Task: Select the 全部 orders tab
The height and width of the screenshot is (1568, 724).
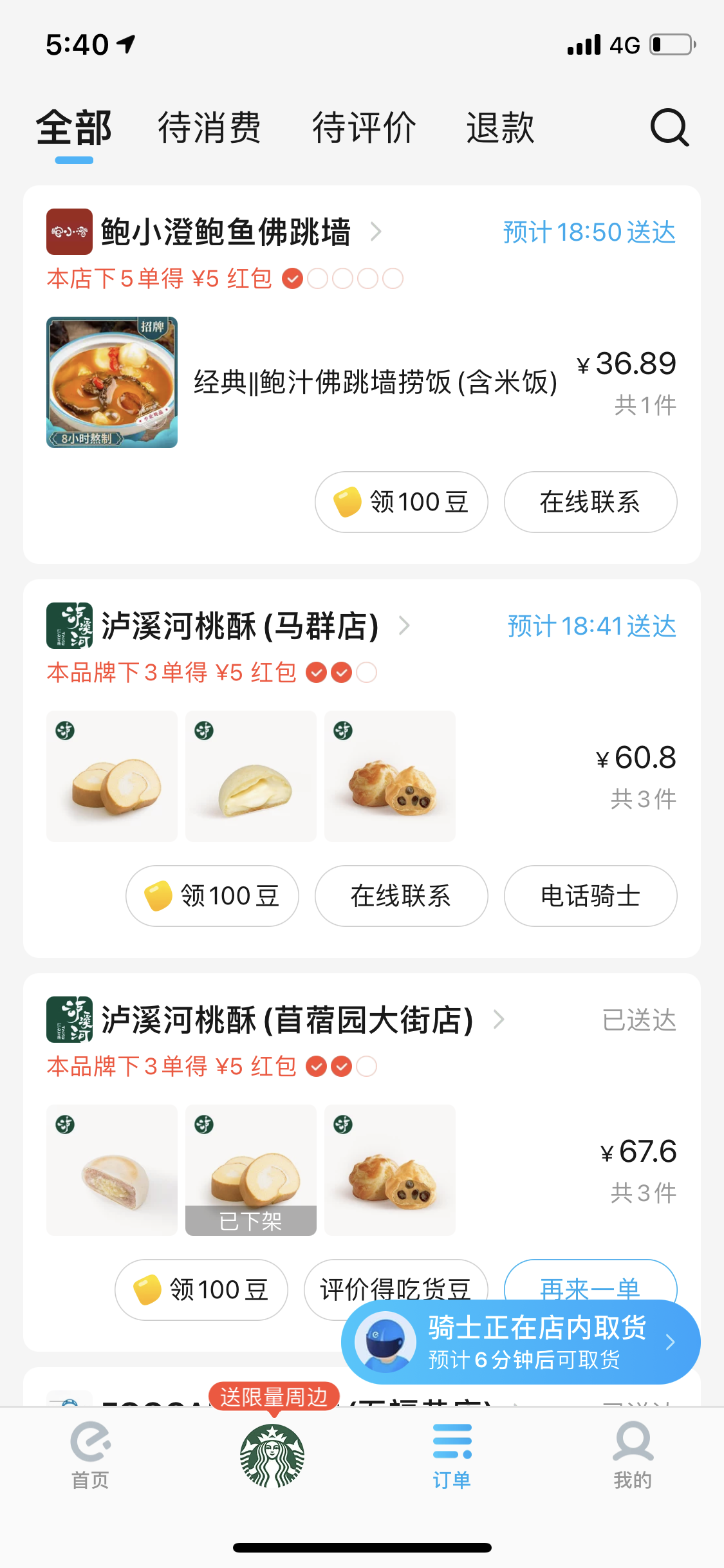Action: (74, 127)
